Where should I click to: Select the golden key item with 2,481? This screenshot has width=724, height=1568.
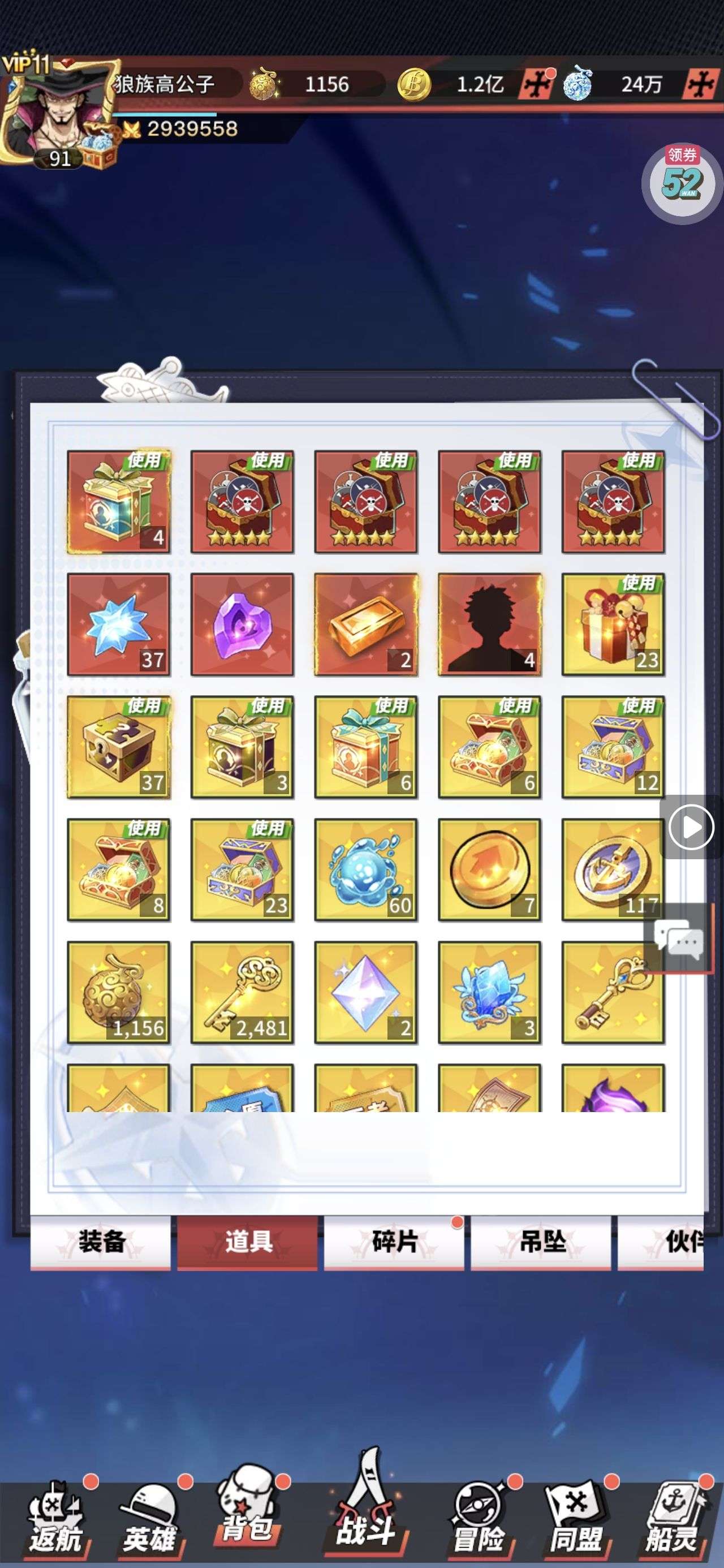[x=242, y=993]
